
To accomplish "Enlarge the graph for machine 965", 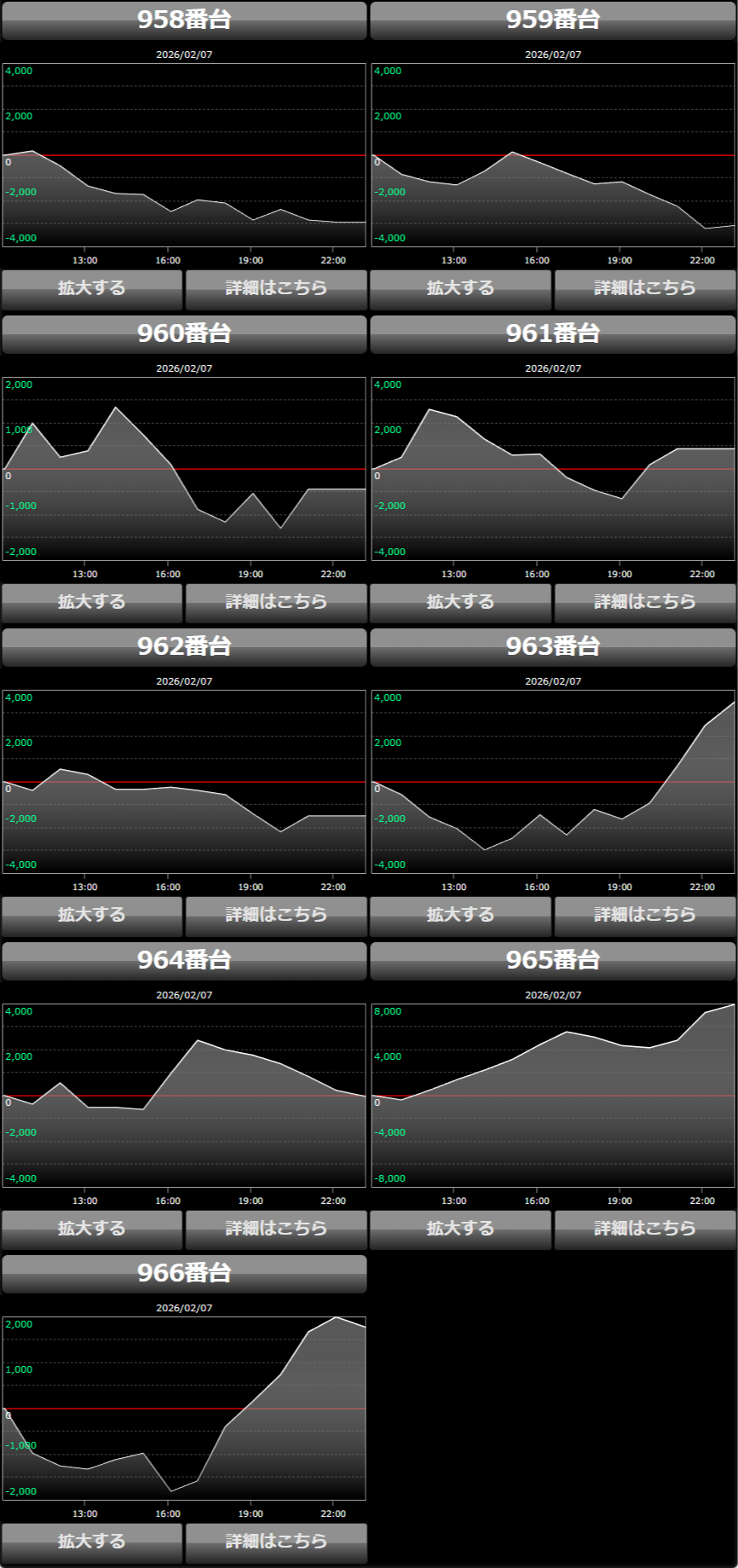I will point(460,1230).
